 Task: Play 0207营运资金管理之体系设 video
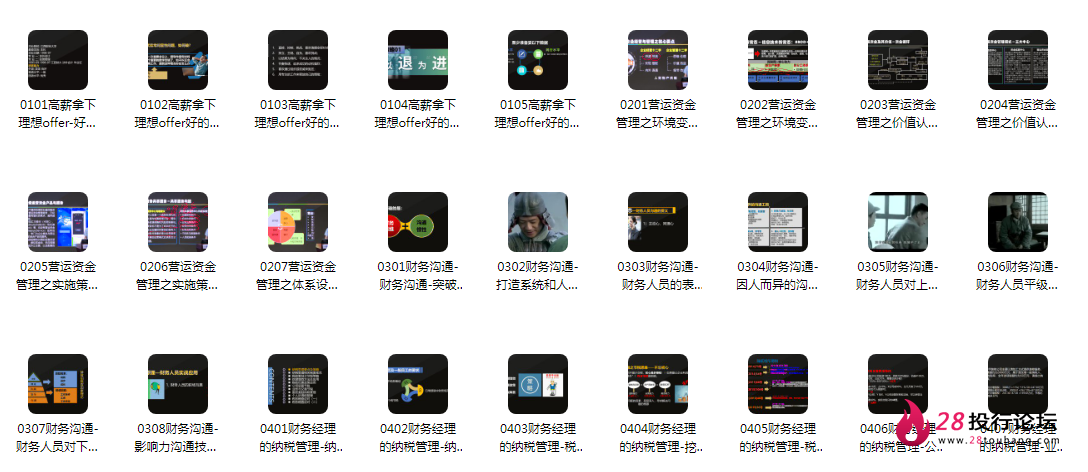[x=298, y=222]
